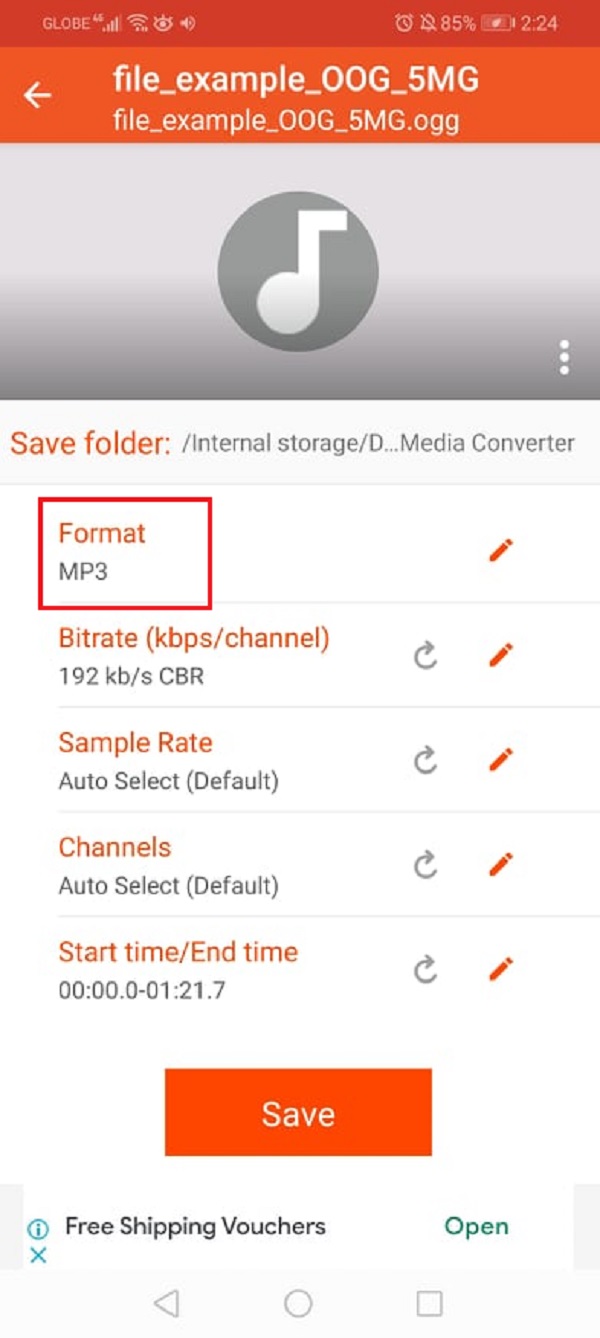Close the ad banner
The height and width of the screenshot is (1338, 600).
(x=38, y=1255)
